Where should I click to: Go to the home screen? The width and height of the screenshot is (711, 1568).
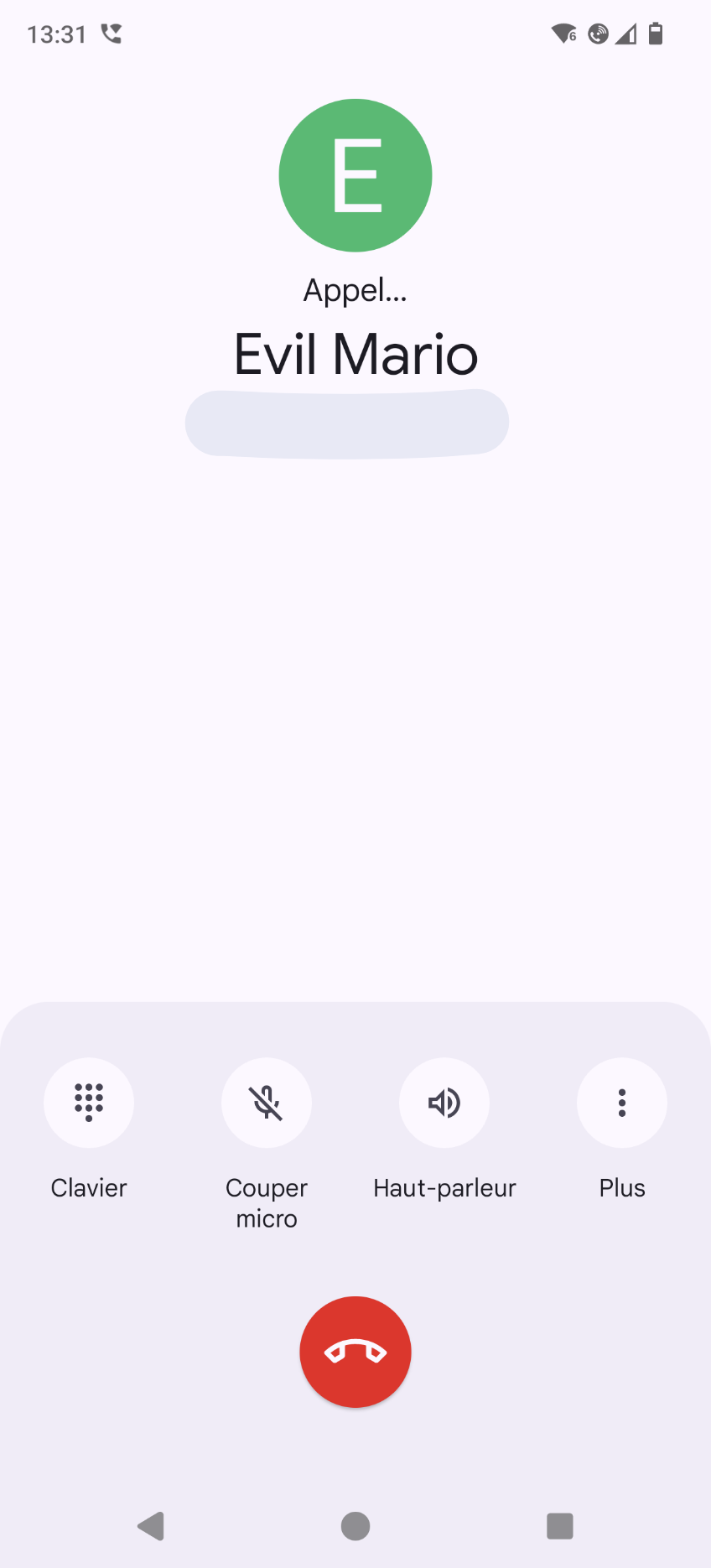355,1526
